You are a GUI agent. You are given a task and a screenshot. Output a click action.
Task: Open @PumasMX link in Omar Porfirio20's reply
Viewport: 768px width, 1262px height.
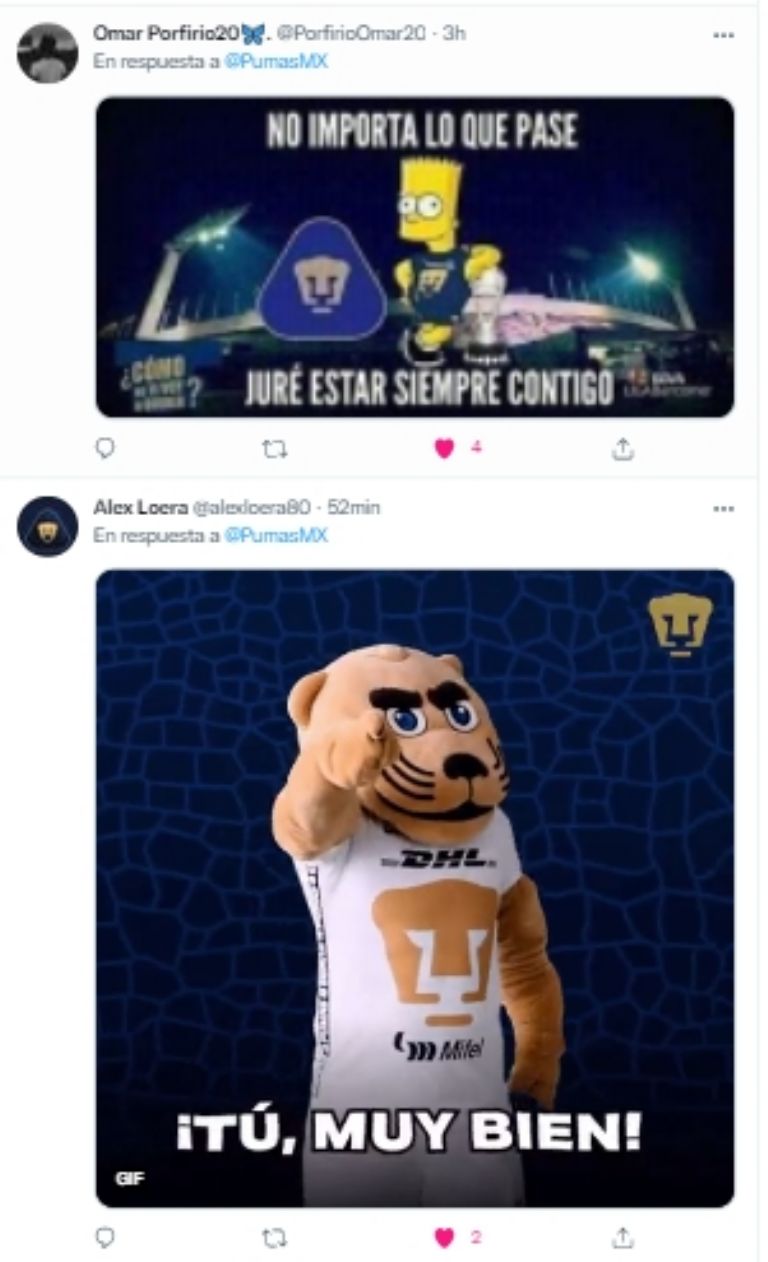click(277, 61)
